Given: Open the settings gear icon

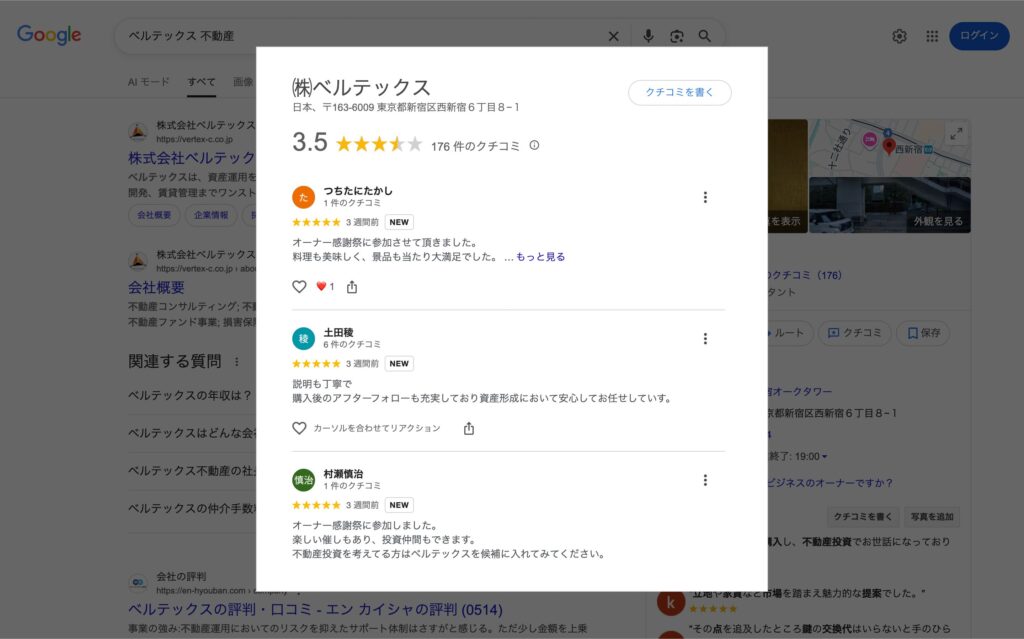Looking at the screenshot, I should (x=899, y=36).
